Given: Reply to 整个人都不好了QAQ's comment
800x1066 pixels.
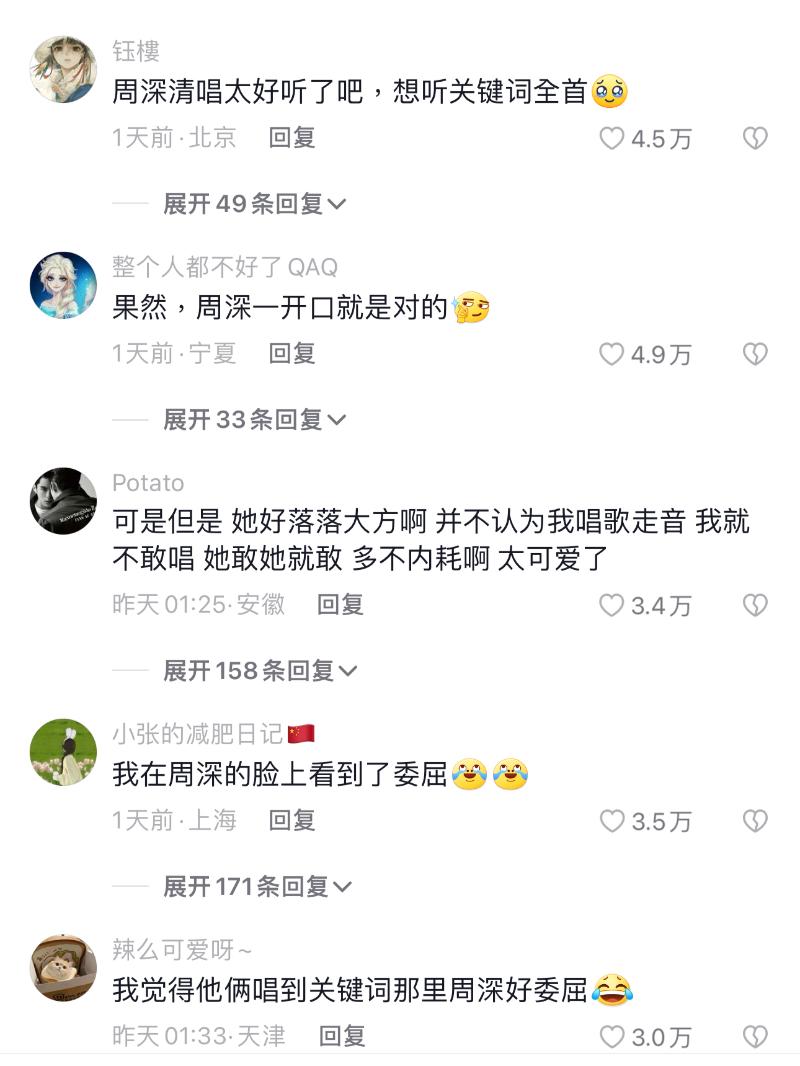Looking at the screenshot, I should point(292,353).
